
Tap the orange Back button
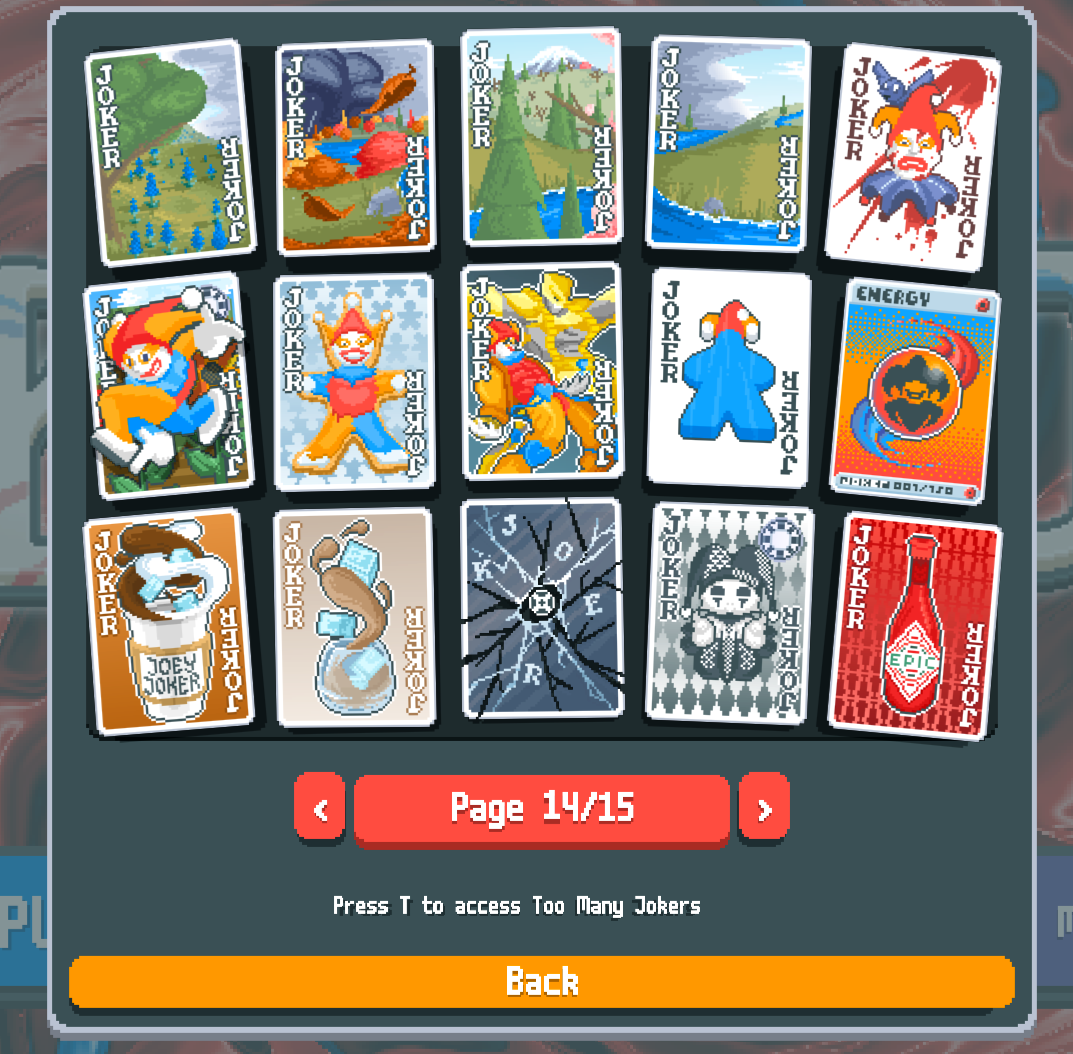pyautogui.click(x=541, y=981)
